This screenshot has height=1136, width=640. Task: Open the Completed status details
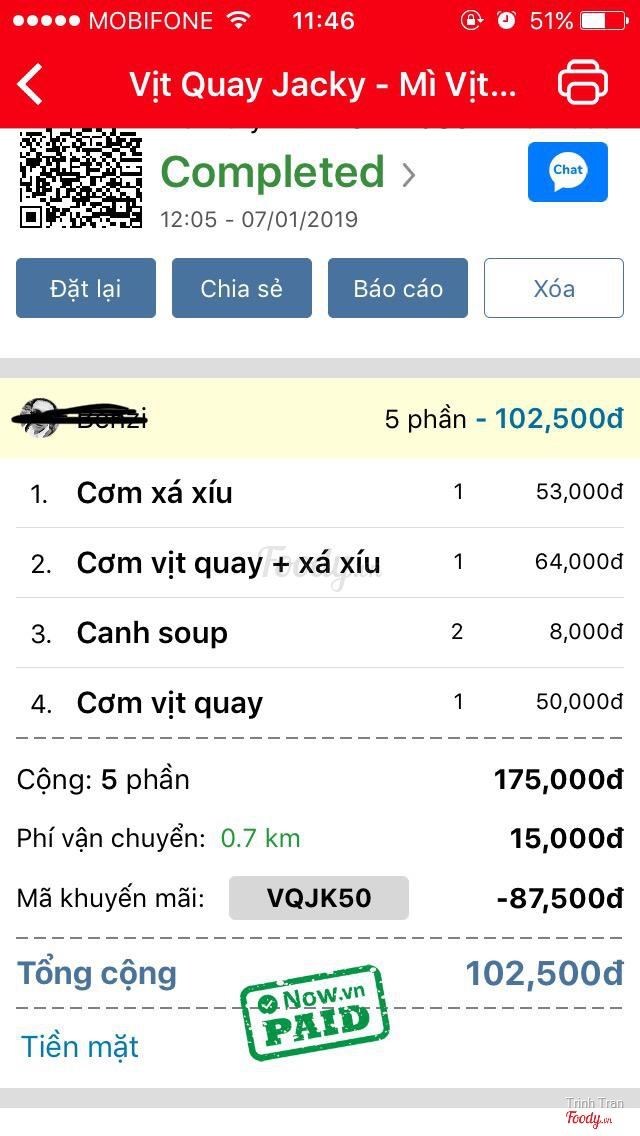click(286, 173)
